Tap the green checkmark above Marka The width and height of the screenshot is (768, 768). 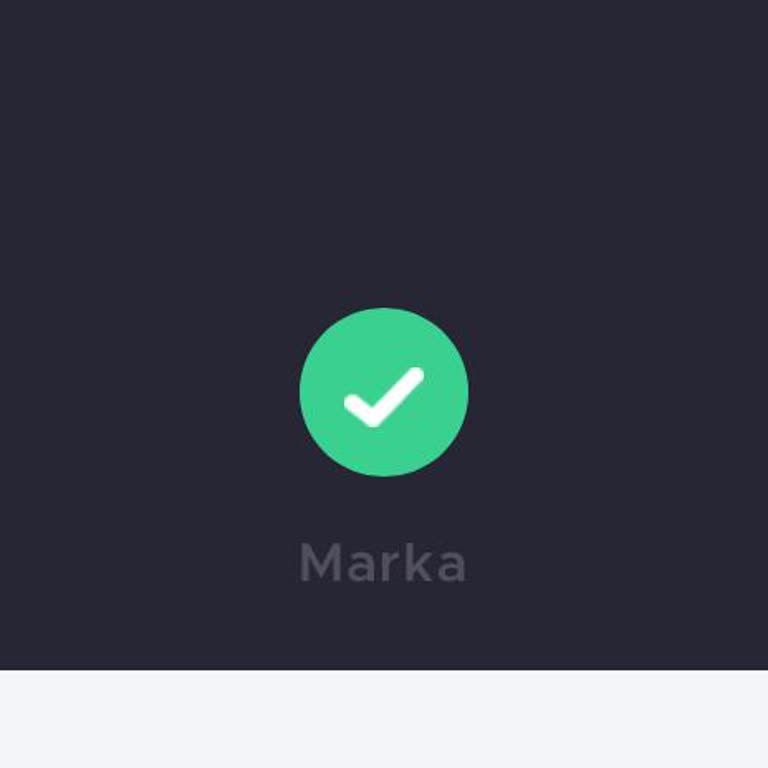pyautogui.click(x=384, y=392)
